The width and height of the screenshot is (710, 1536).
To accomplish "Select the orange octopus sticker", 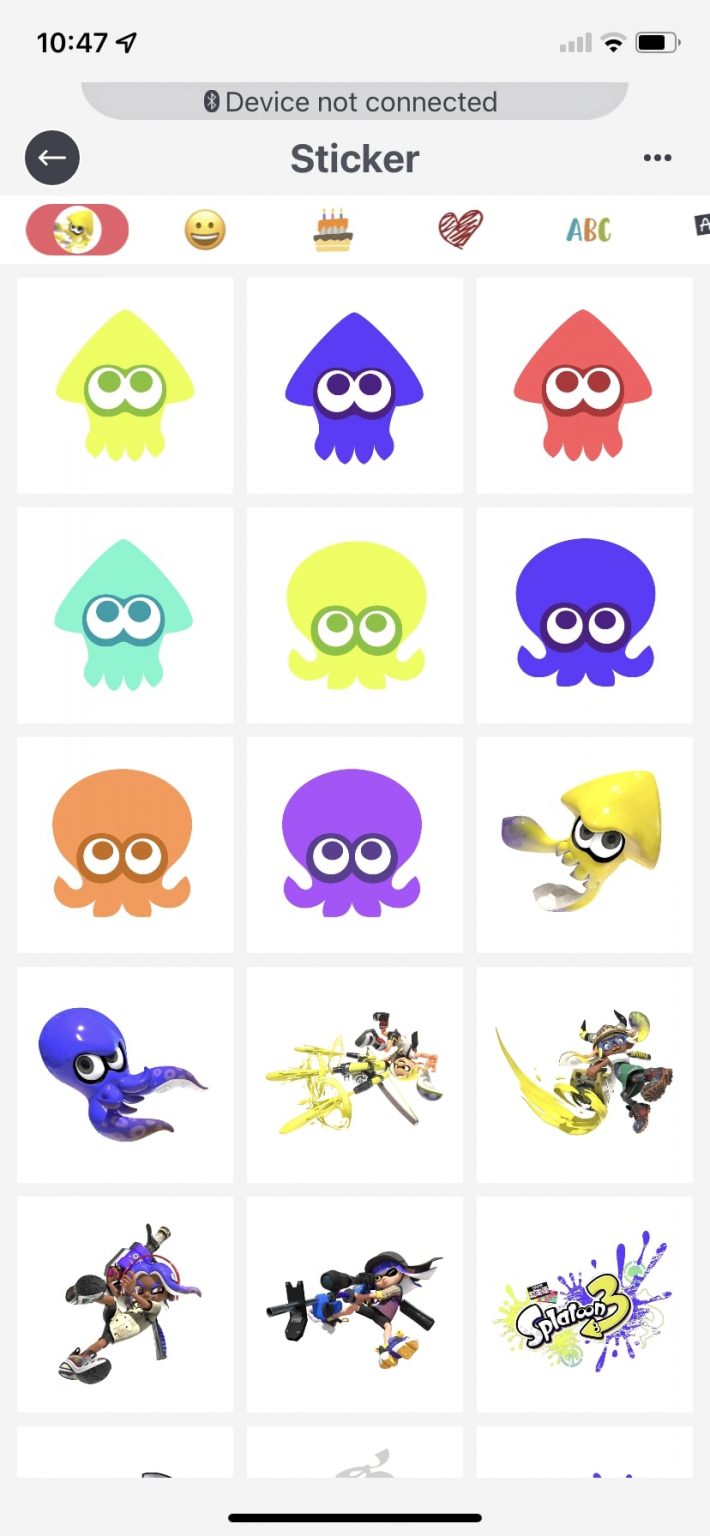I will click(x=125, y=846).
